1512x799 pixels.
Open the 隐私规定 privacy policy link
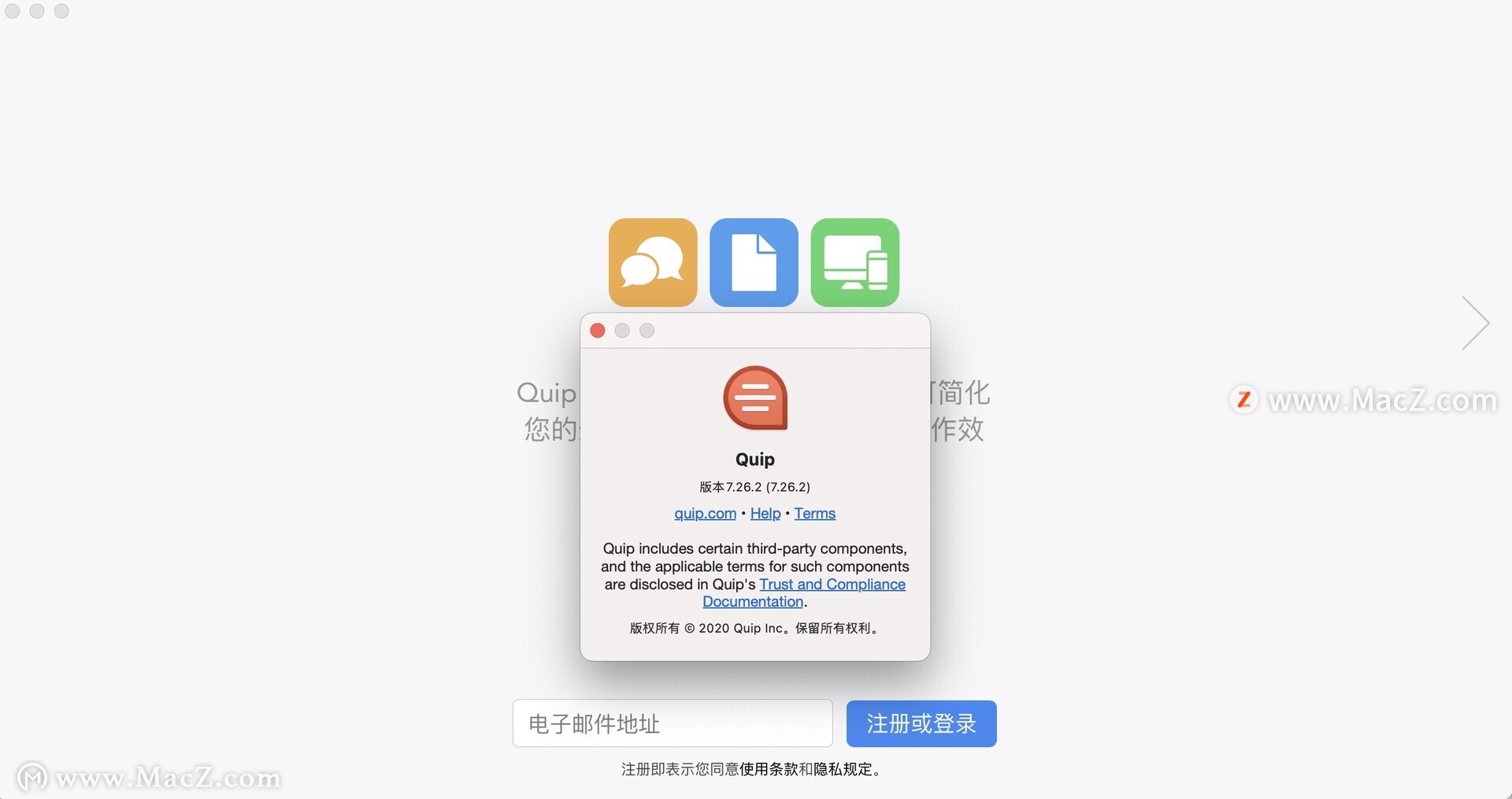click(x=843, y=769)
